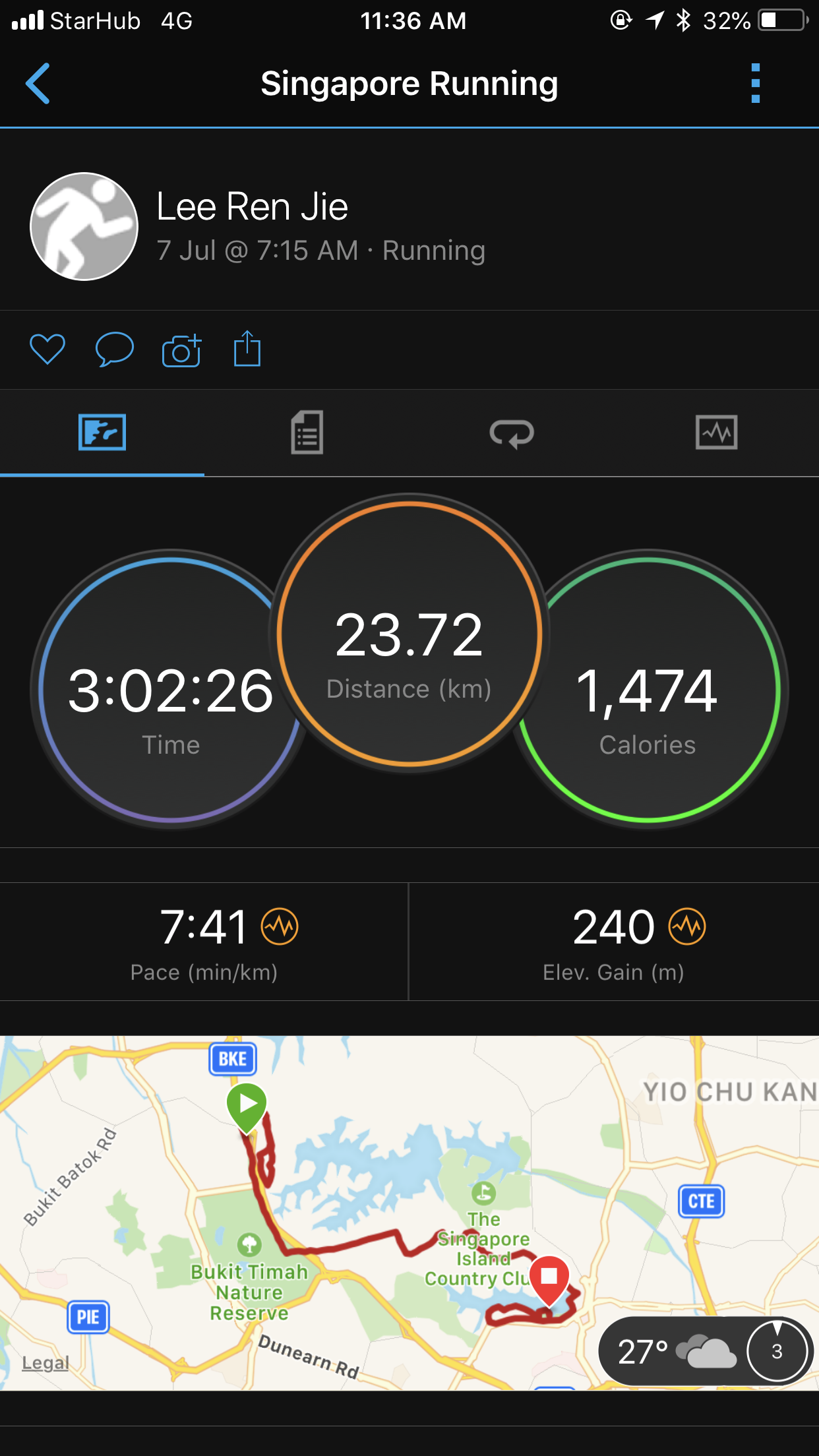Switch to the charts tab
Image resolution: width=819 pixels, height=1456 pixels.
coord(717,433)
